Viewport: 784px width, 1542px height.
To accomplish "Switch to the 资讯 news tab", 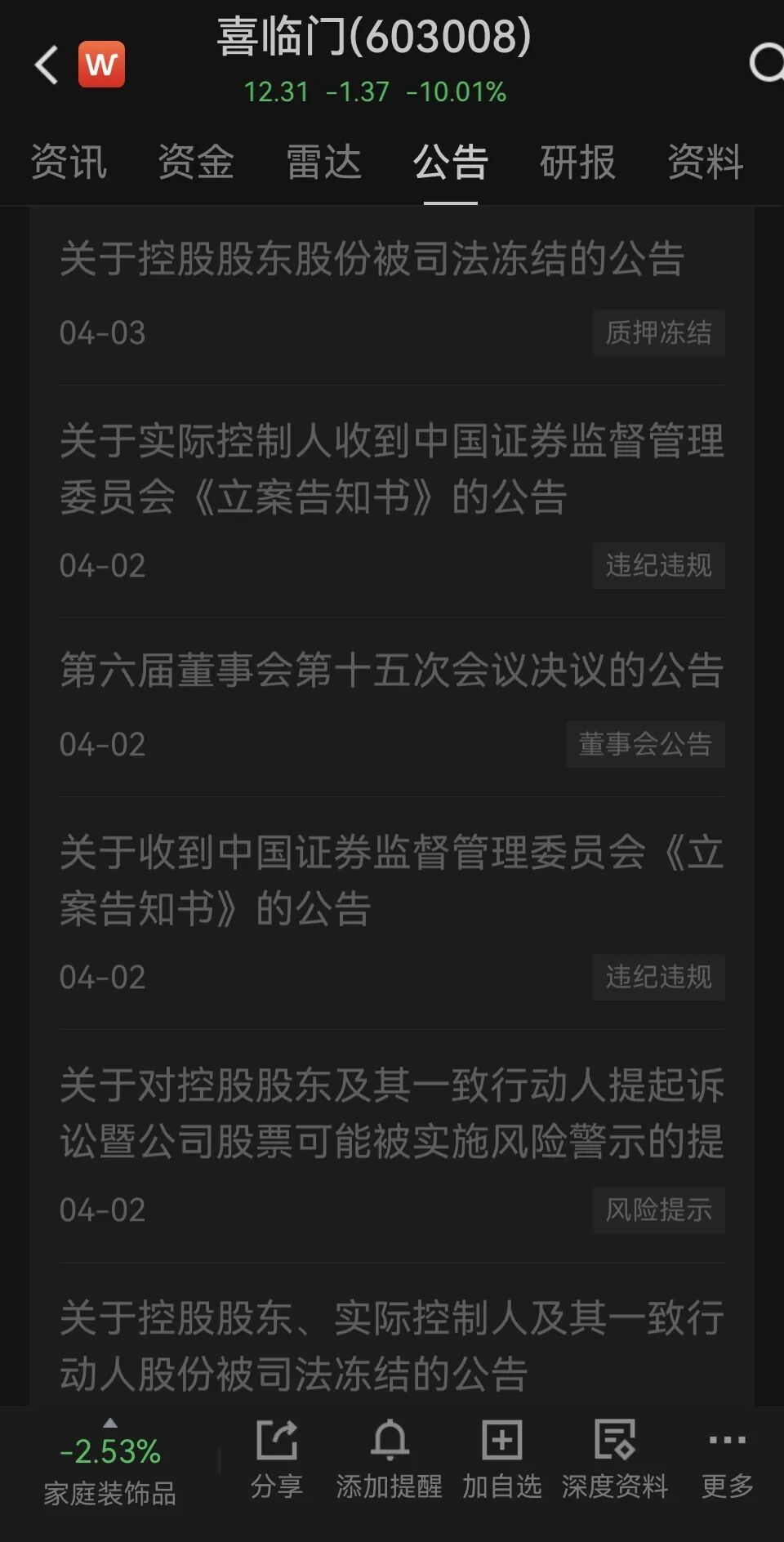I will [x=68, y=164].
